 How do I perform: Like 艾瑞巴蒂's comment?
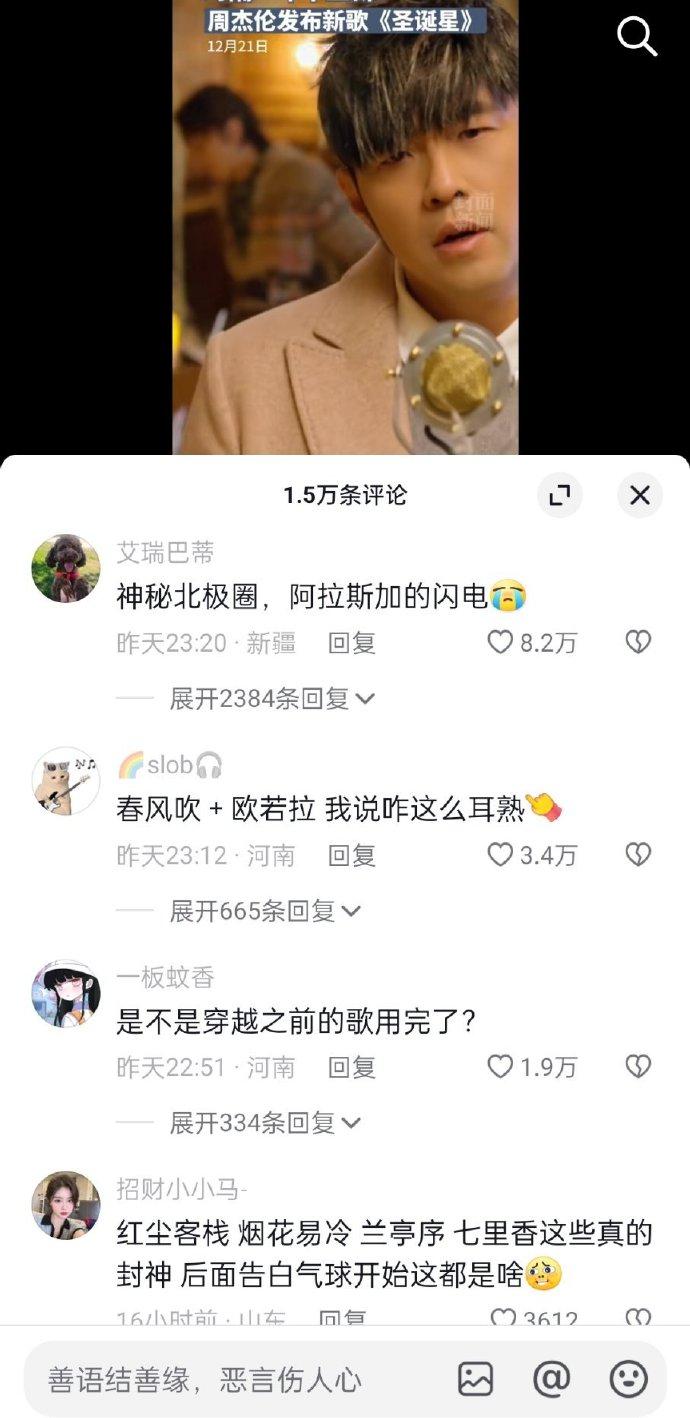pyautogui.click(x=501, y=643)
